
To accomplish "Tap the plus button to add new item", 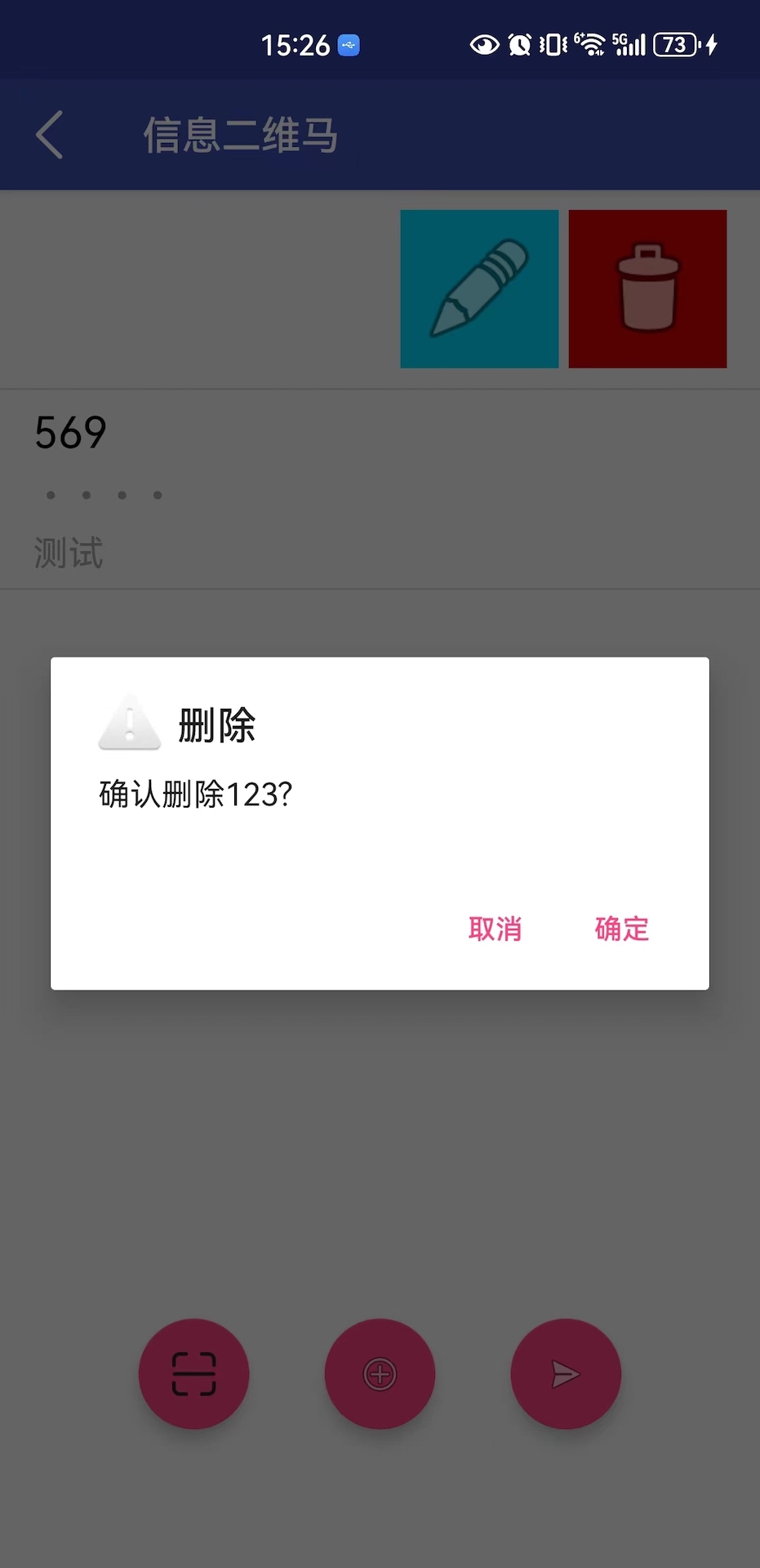I will click(x=380, y=1374).
